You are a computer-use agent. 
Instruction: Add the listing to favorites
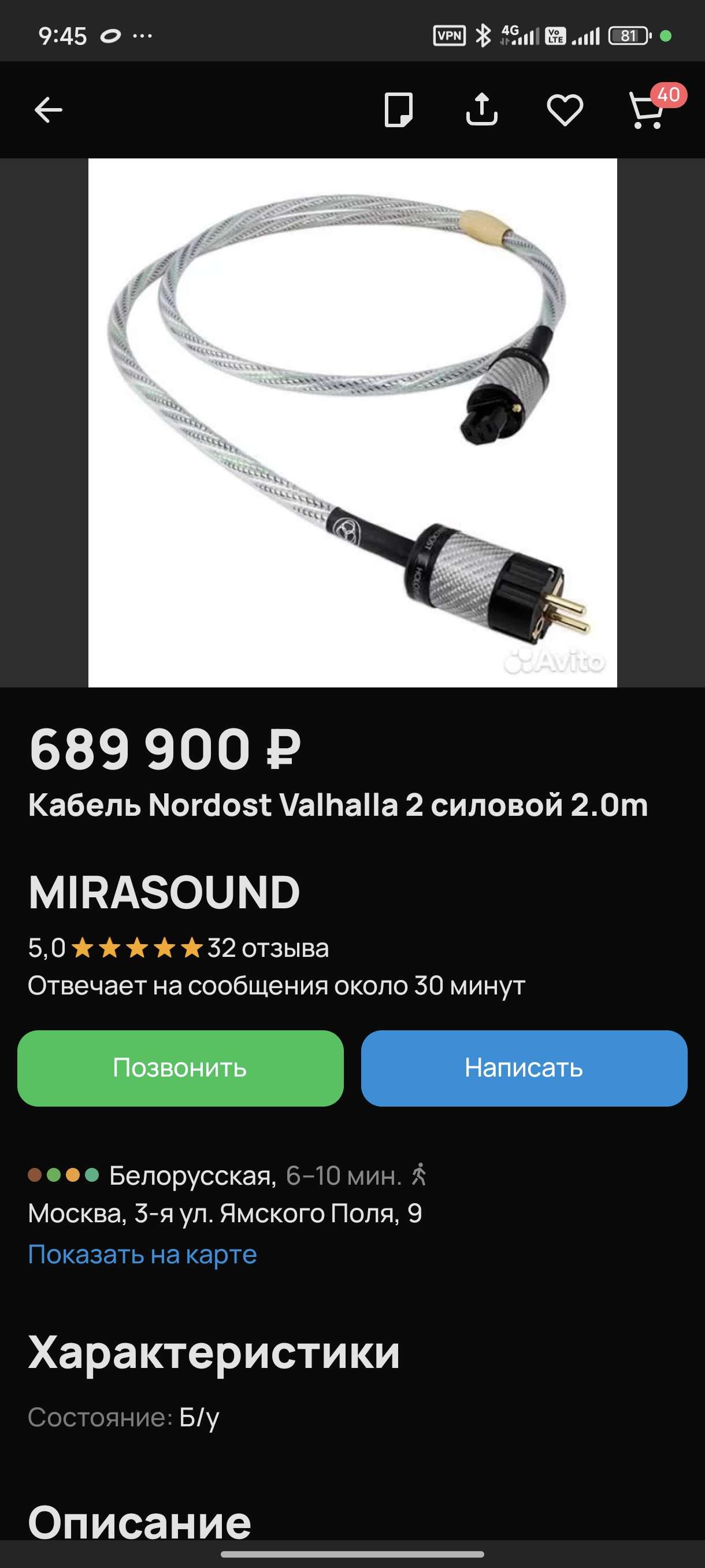tap(565, 110)
